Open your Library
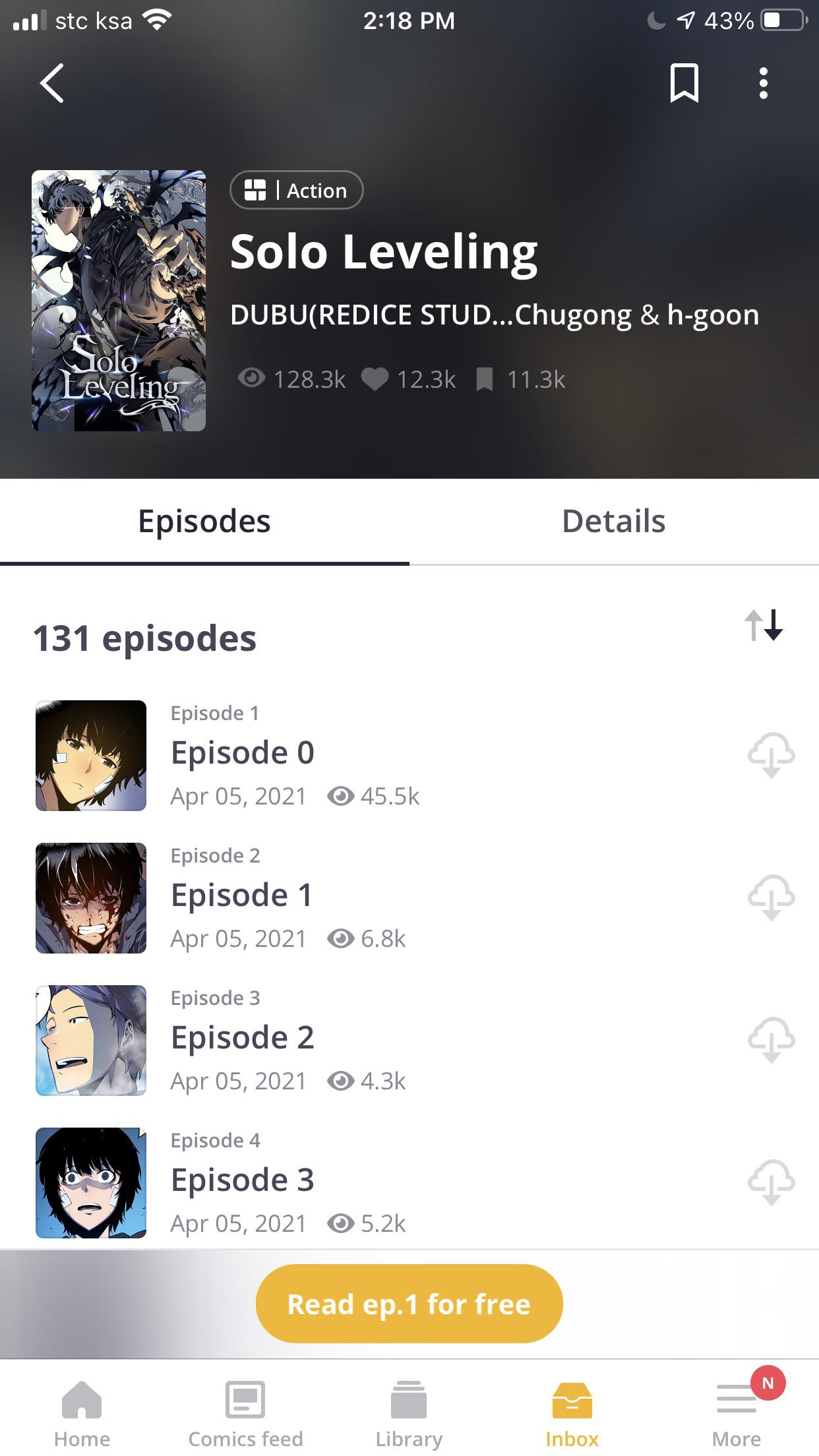Screen dimensions: 819x1456 coord(409,1411)
